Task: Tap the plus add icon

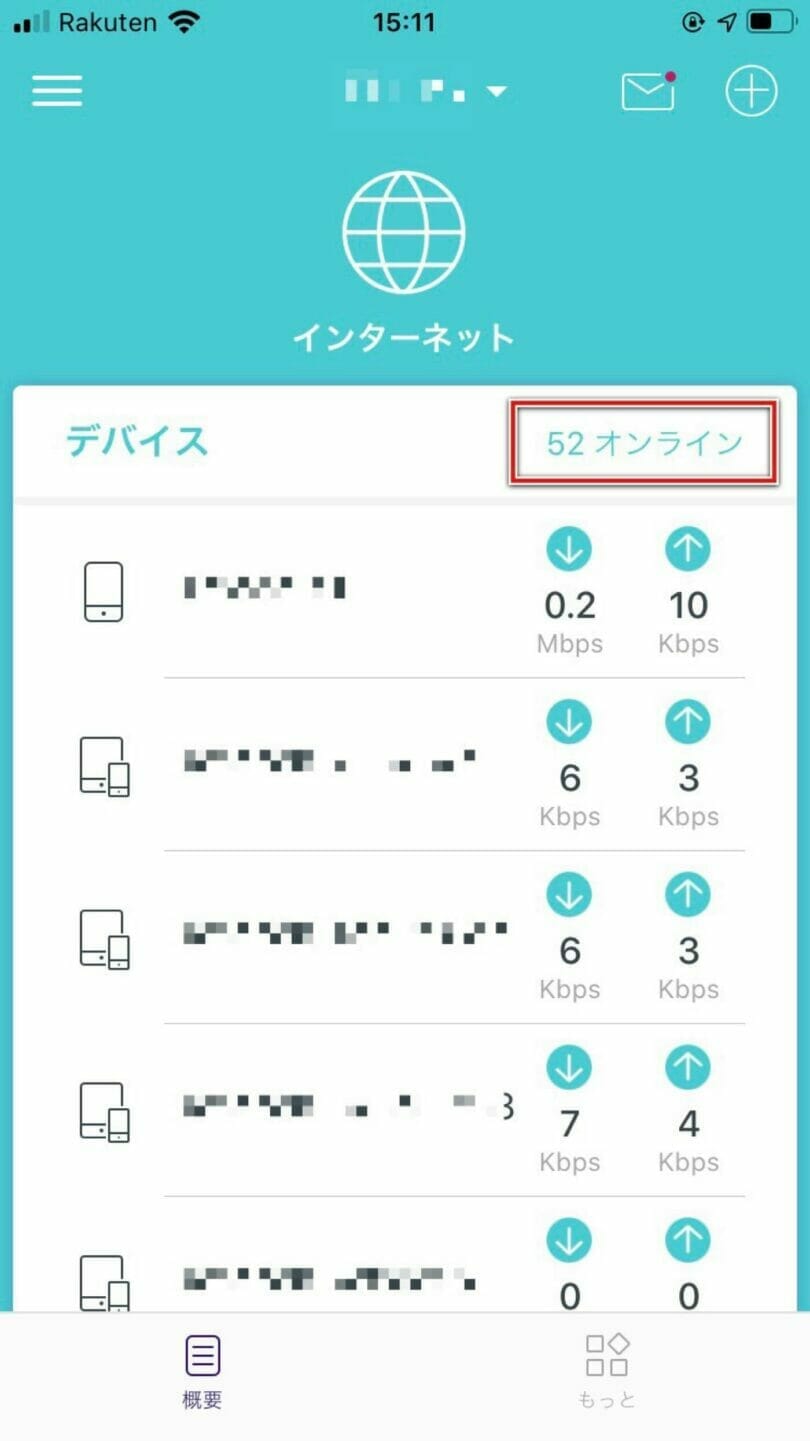Action: [751, 91]
